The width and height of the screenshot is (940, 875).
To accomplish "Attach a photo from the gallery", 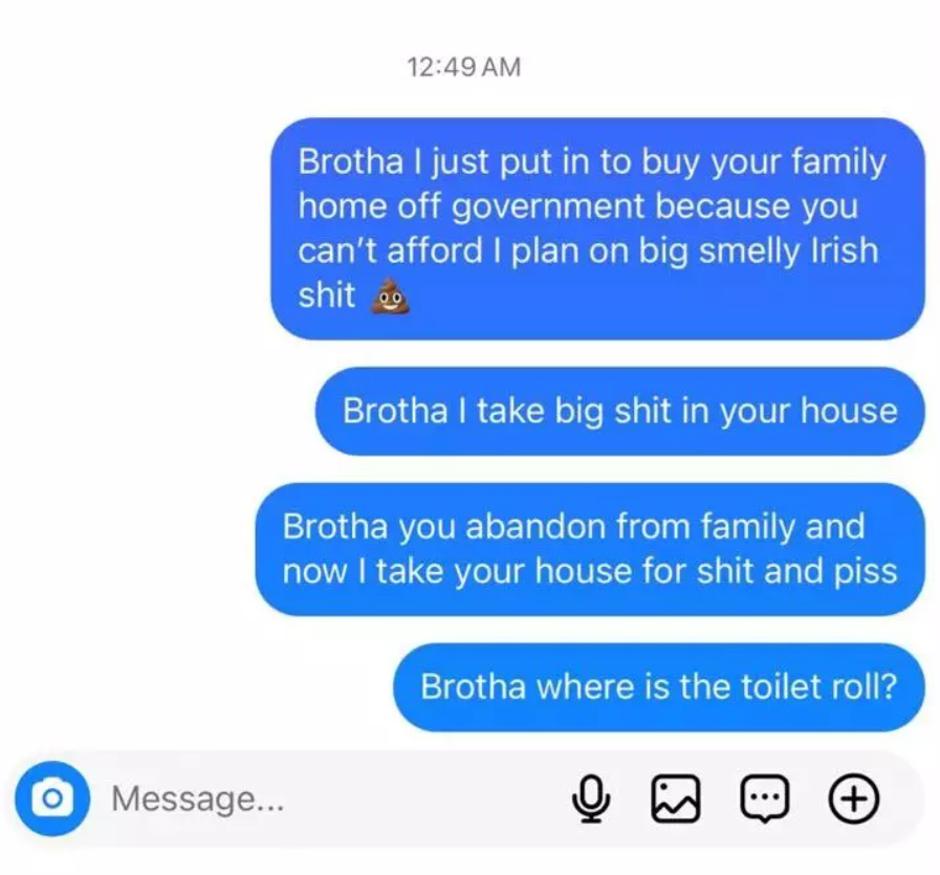I will [x=674, y=798].
